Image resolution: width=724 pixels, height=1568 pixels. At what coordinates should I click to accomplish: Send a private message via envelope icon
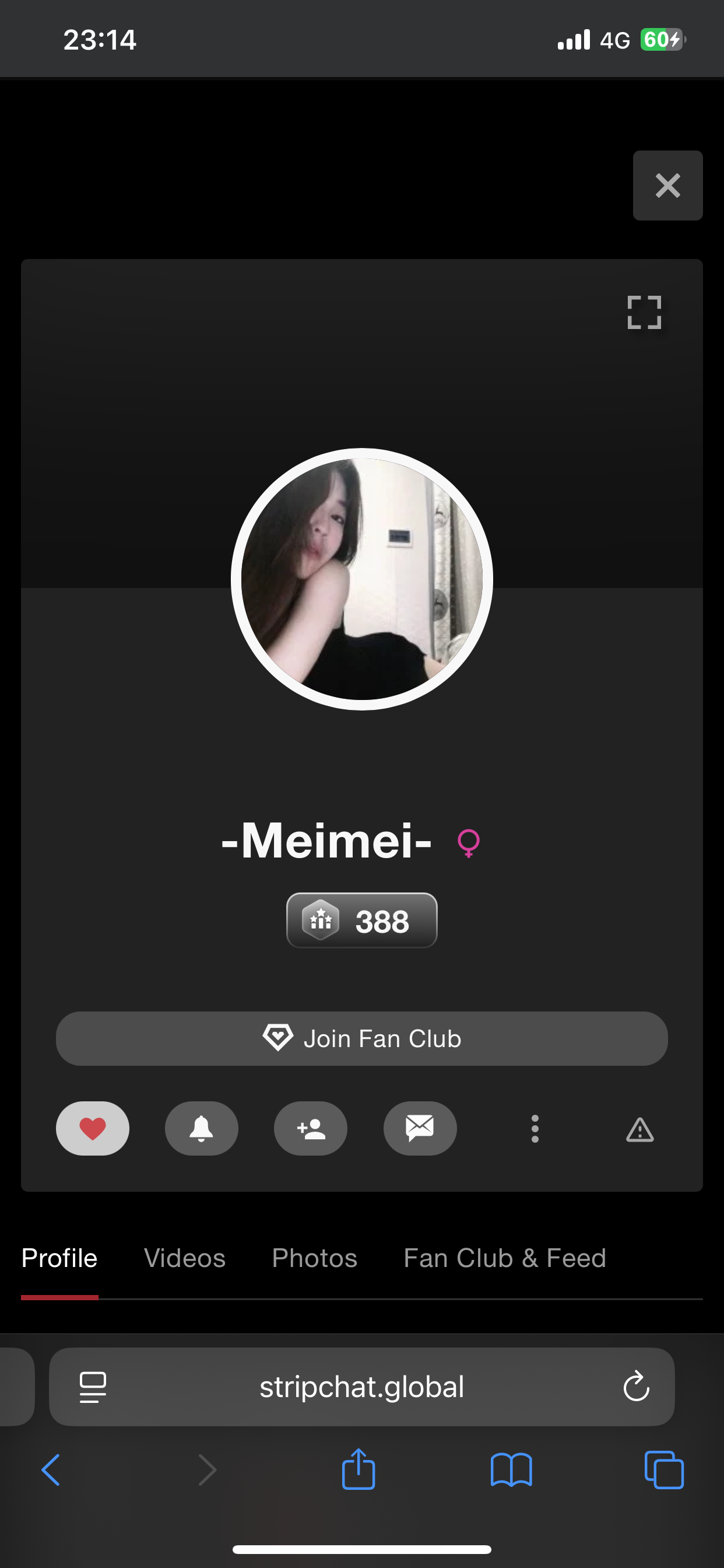coord(420,1129)
